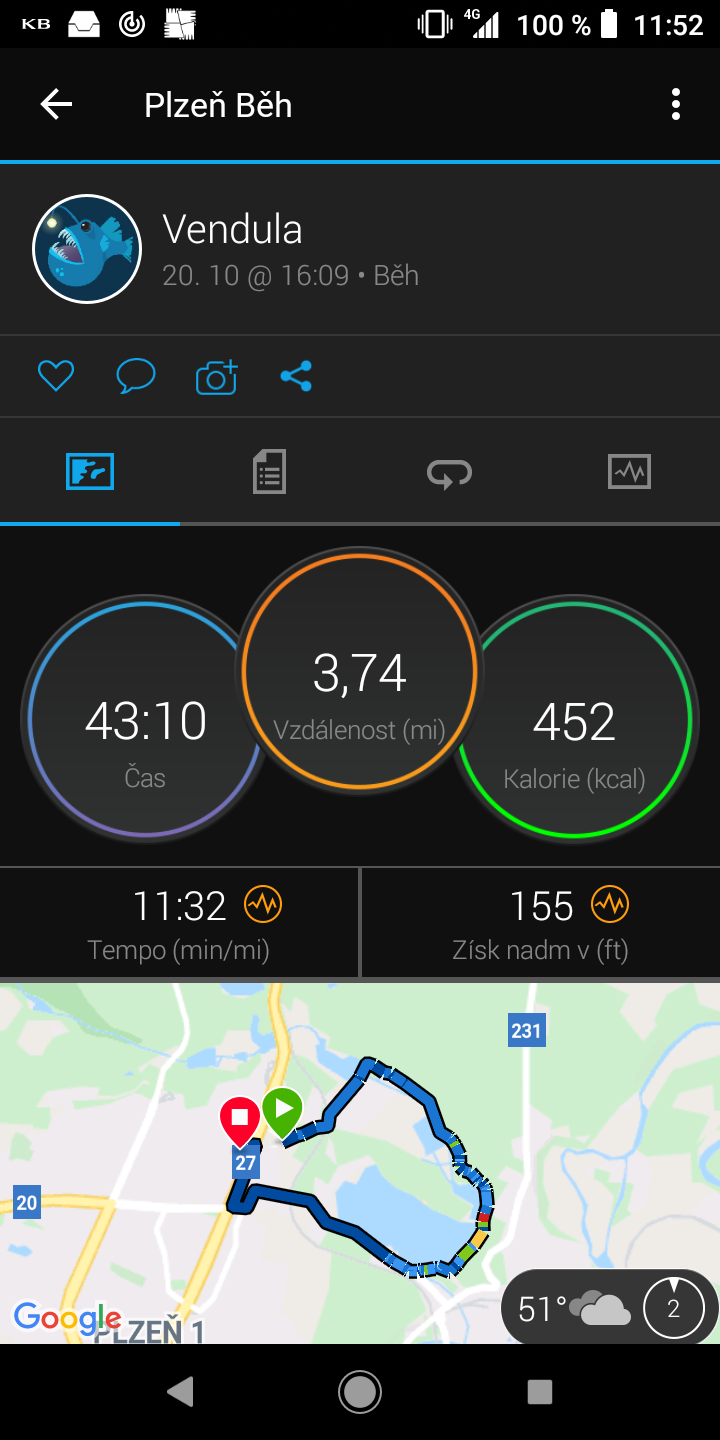Add a photo with the camera icon
Viewport: 720px width, 1440px height.
pyautogui.click(x=217, y=376)
